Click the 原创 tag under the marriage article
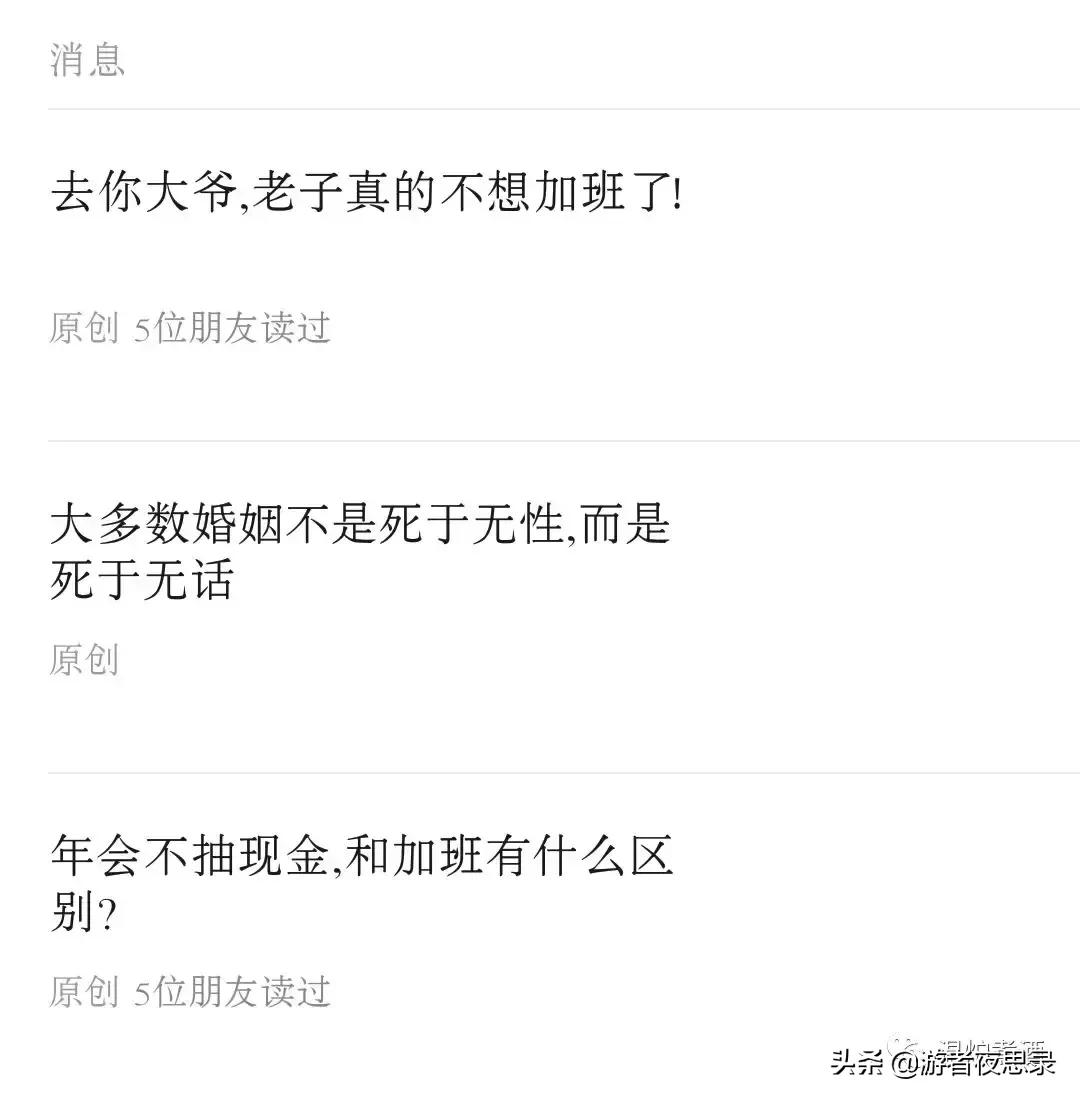1080x1101 pixels. pos(84,658)
